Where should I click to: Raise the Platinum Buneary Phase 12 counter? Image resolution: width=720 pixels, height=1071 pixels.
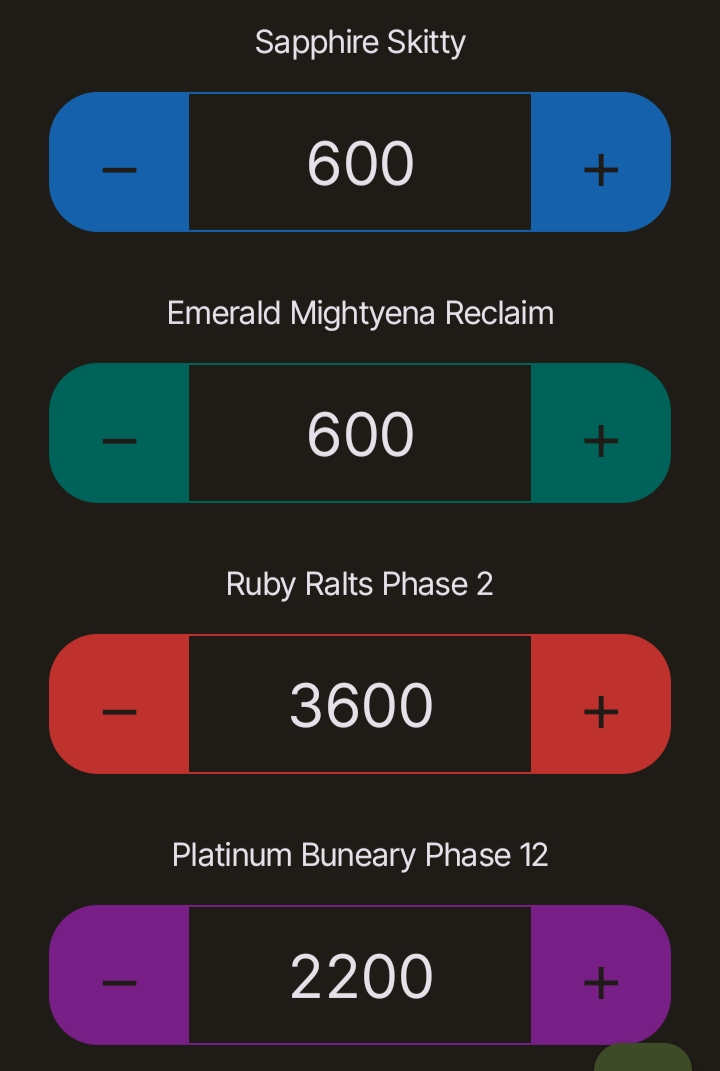[600, 976]
